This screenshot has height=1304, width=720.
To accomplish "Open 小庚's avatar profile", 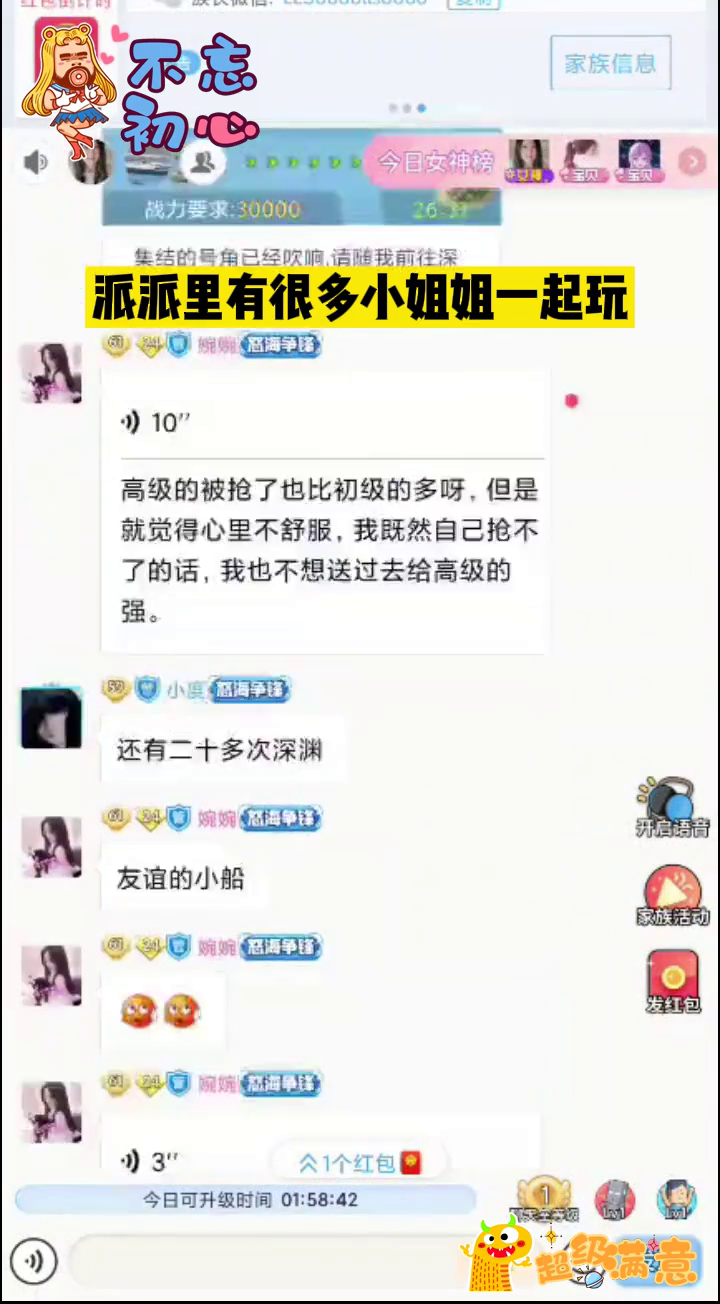I will point(51,718).
